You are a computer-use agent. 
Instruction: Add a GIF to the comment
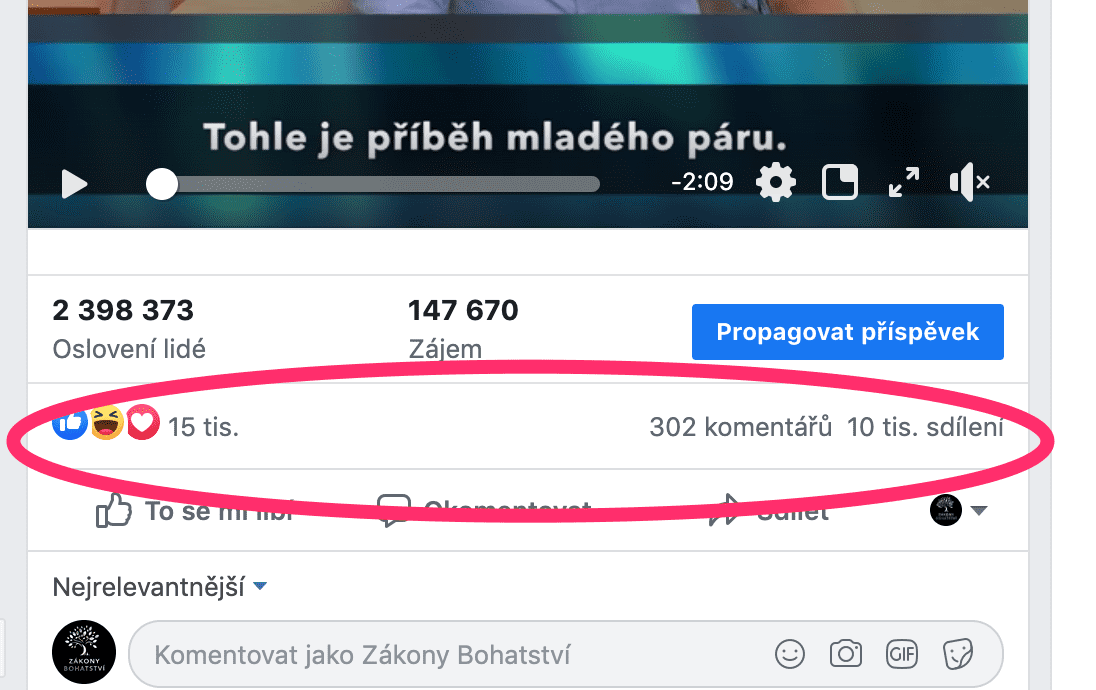(901, 655)
